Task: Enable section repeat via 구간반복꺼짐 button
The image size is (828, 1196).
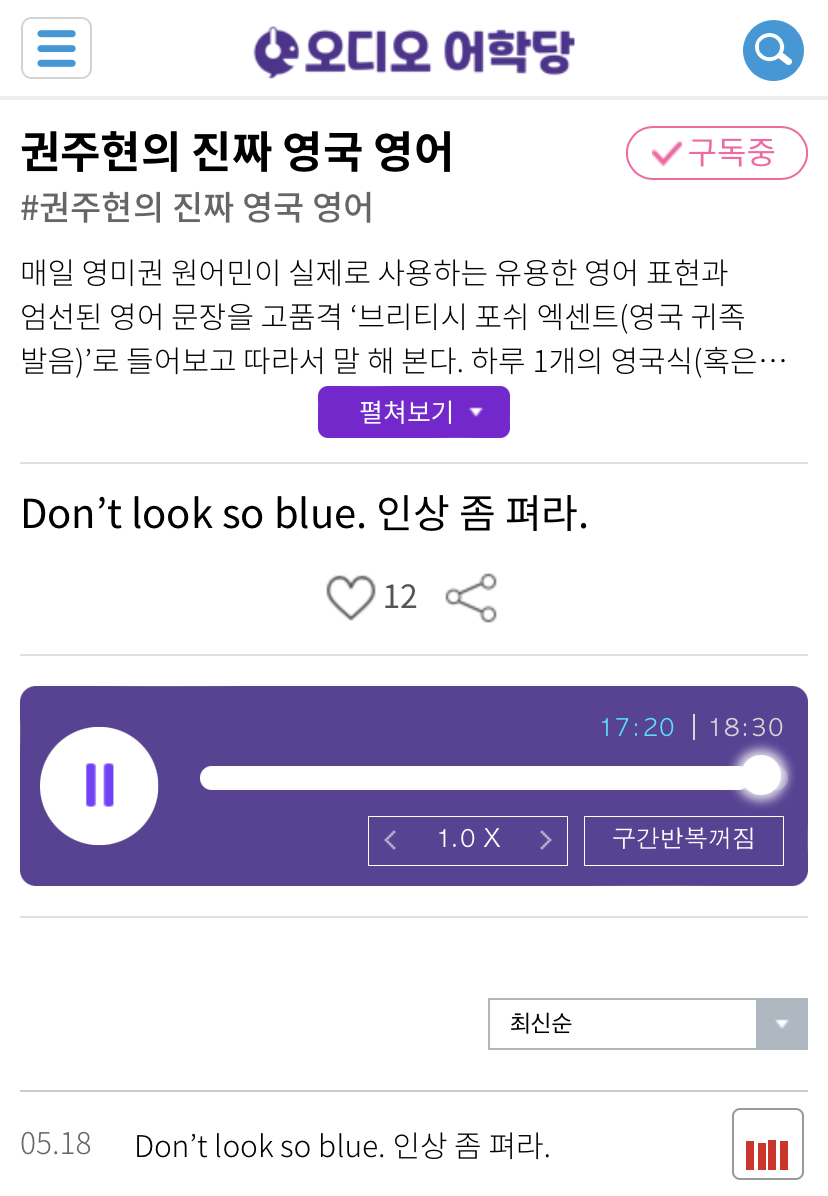Action: [683, 840]
